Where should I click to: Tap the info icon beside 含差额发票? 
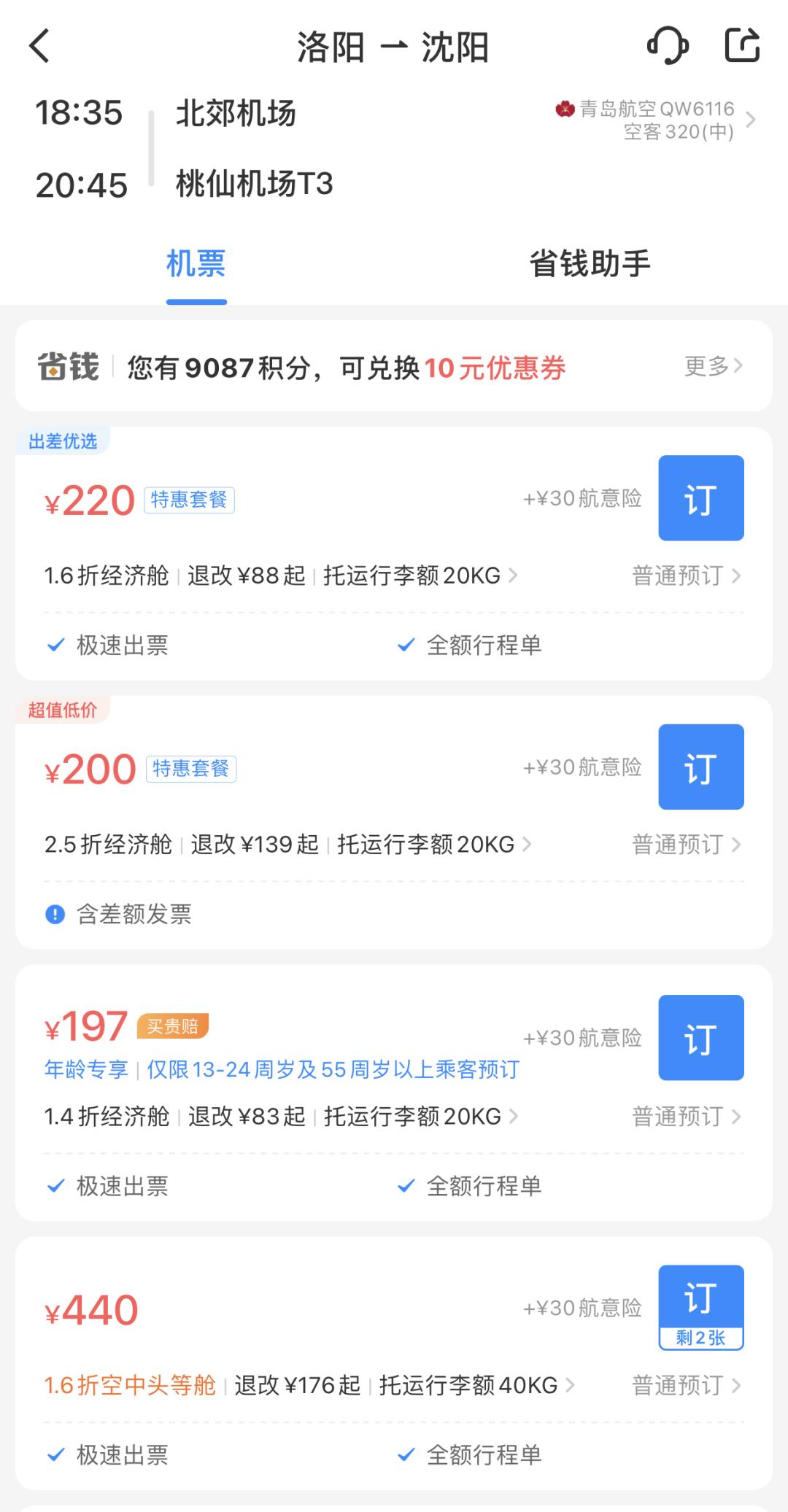55,915
